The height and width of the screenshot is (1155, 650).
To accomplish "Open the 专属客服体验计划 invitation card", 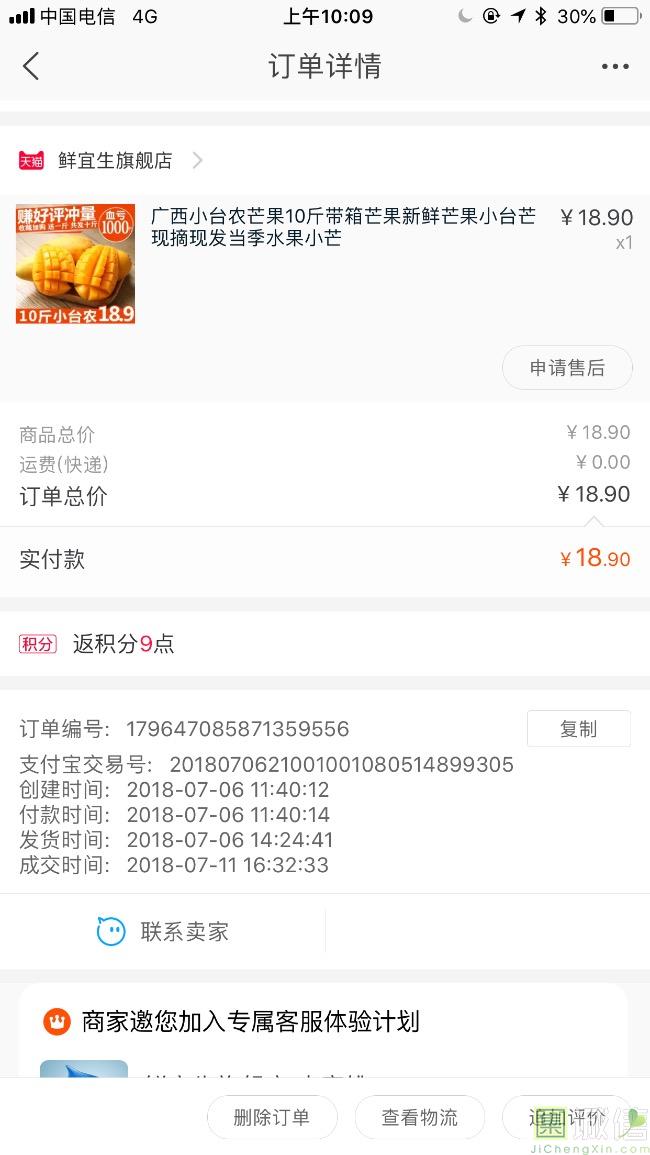I will click(324, 1031).
